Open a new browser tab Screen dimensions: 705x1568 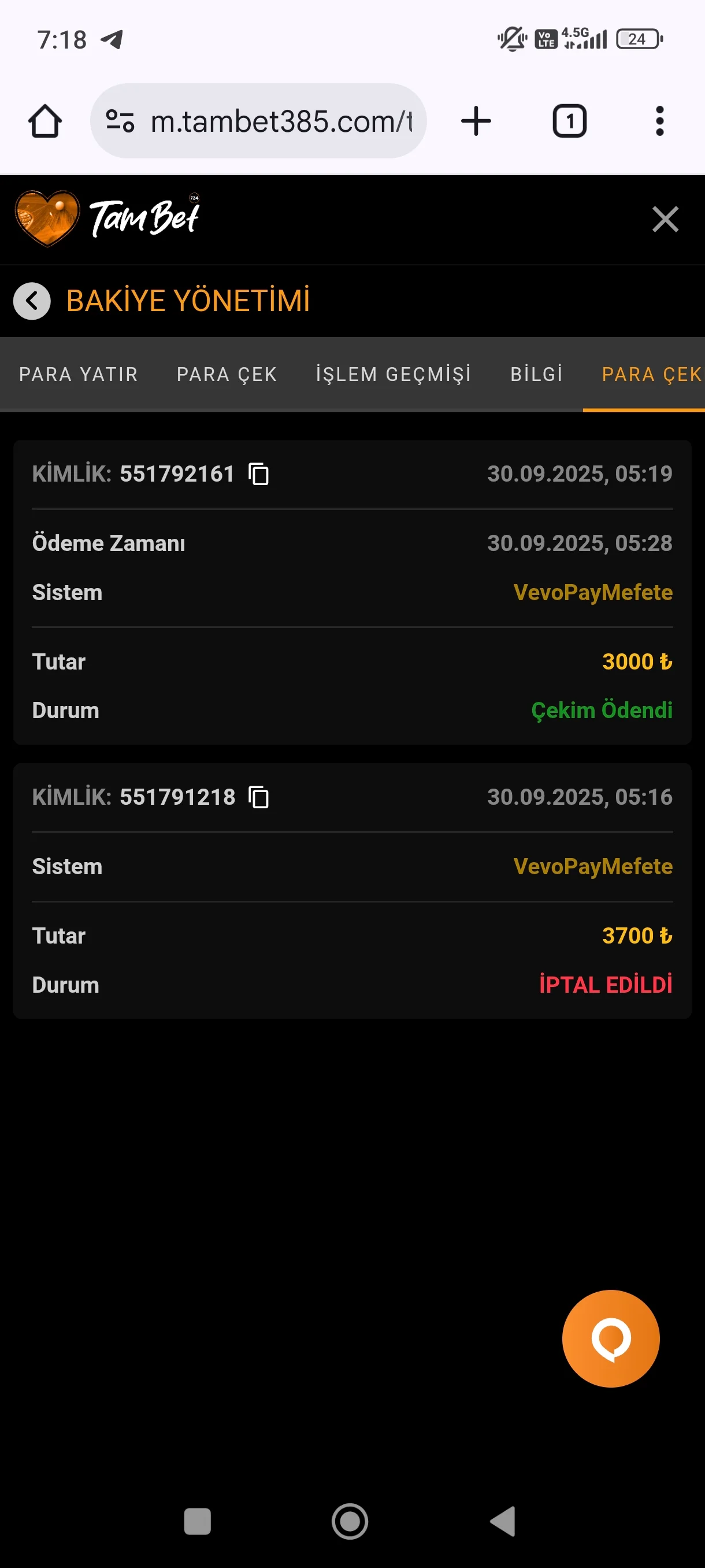[x=476, y=121]
